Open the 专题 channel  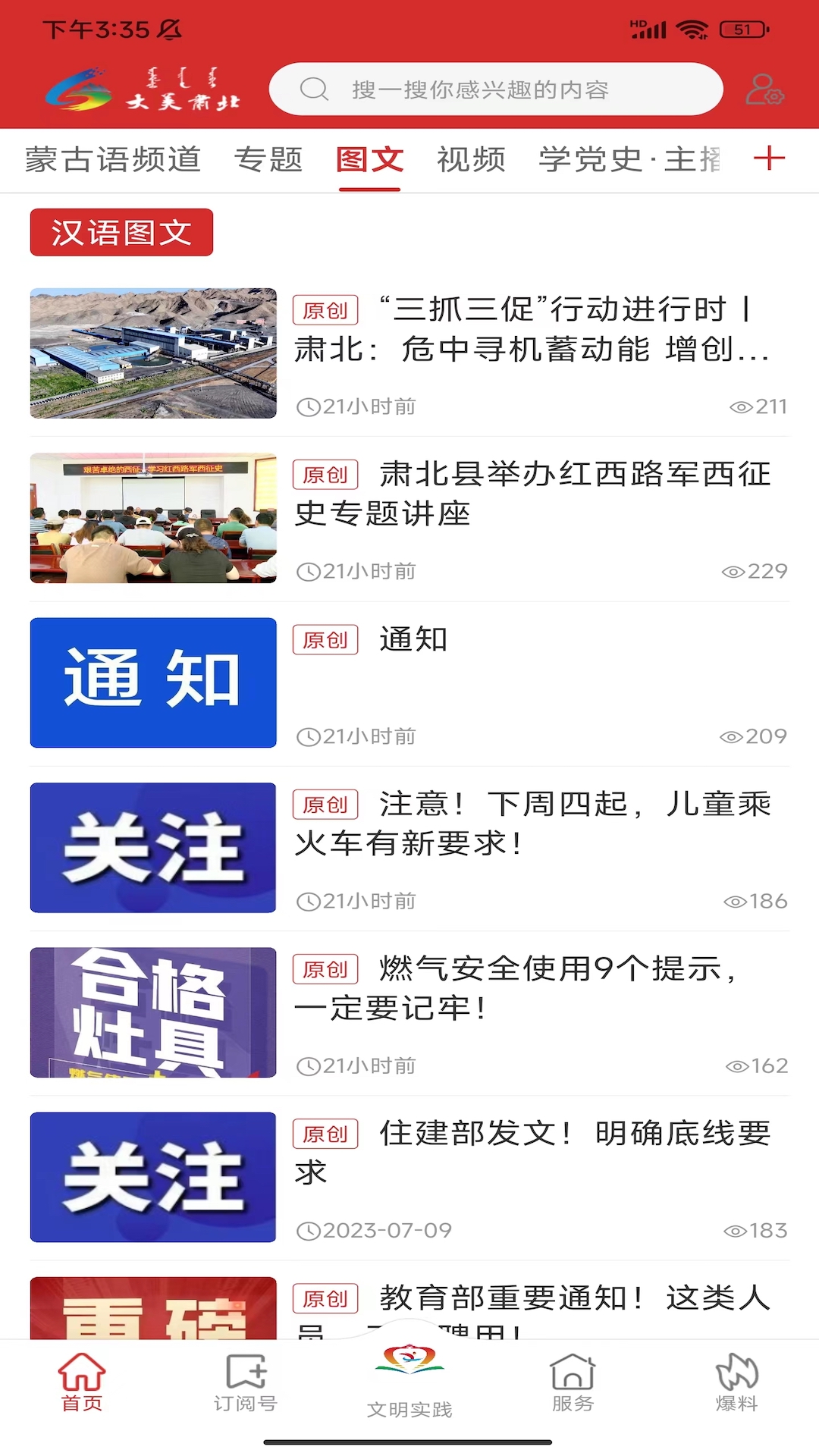271,159
